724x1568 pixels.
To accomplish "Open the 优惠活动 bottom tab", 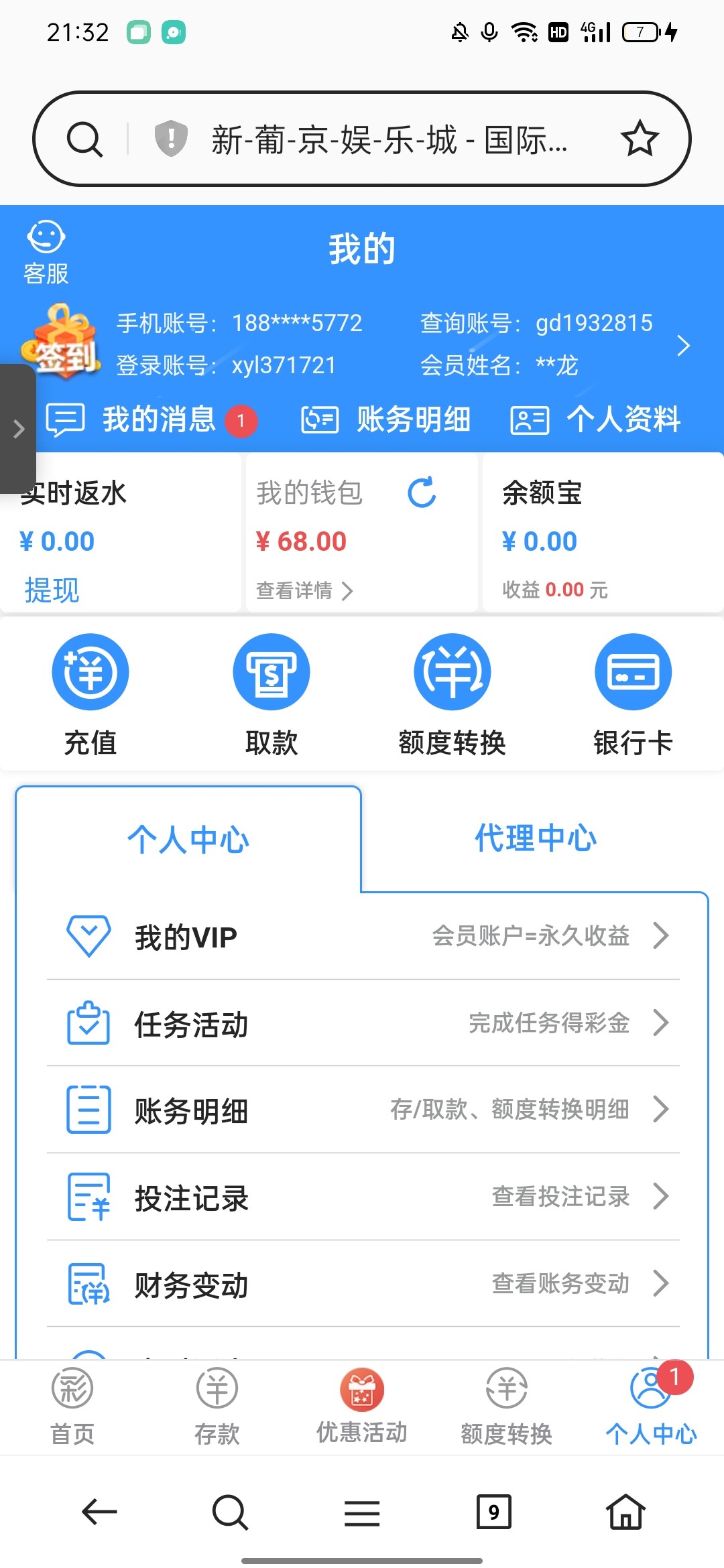I will pos(362,1406).
